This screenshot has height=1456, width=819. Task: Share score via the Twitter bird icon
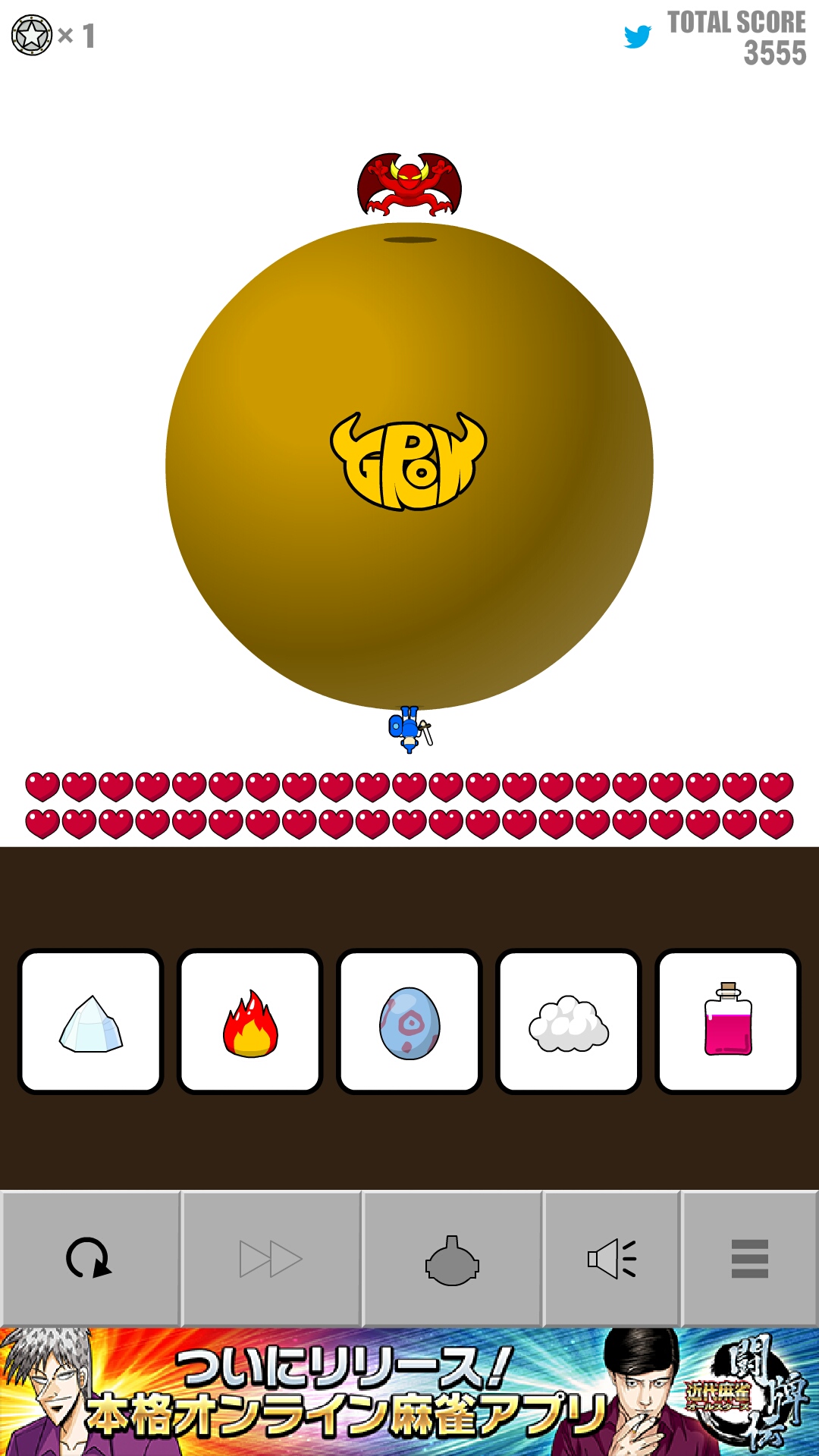[637, 36]
